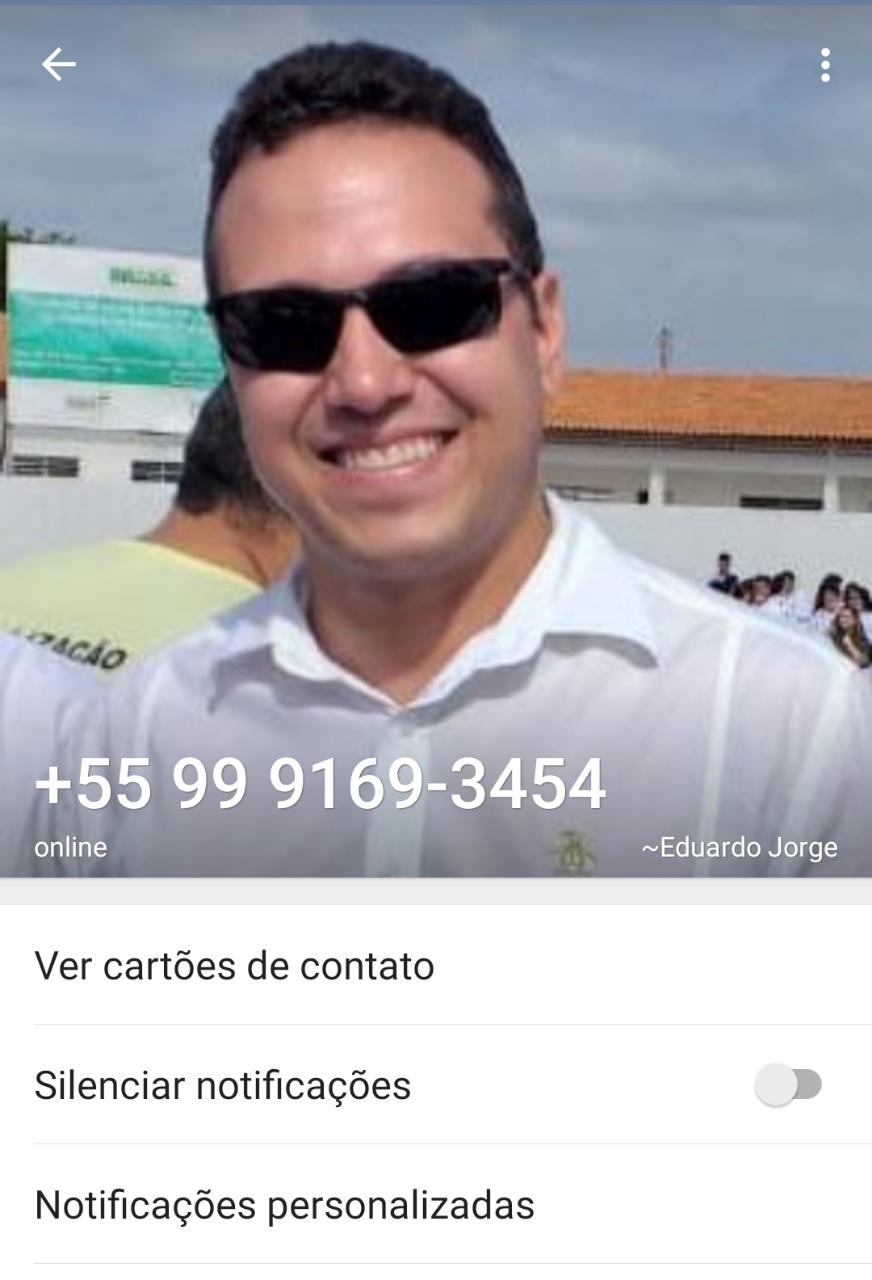Image resolution: width=872 pixels, height=1280 pixels.
Task: Open Notificações personalizadas settings
Action: [285, 1205]
